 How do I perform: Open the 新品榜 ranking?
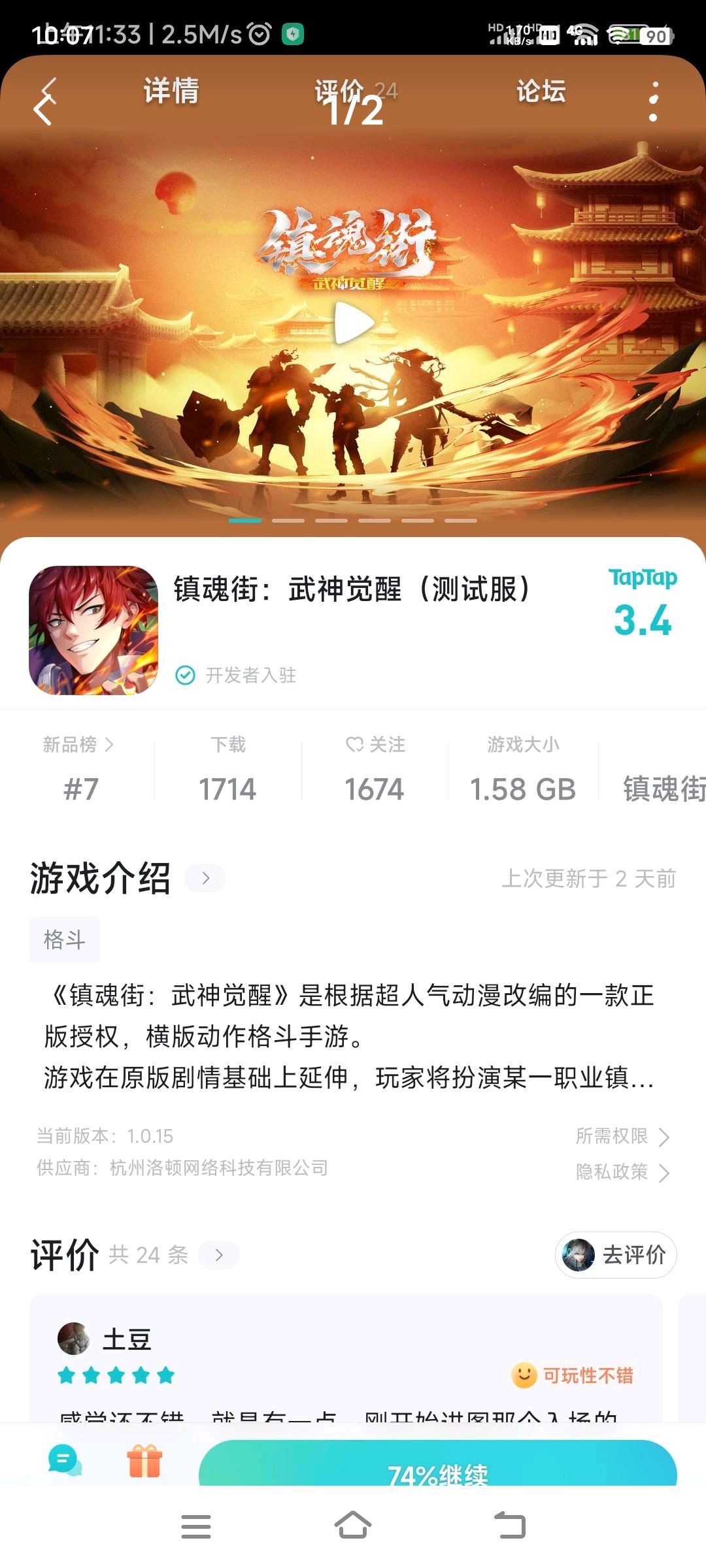[78, 744]
